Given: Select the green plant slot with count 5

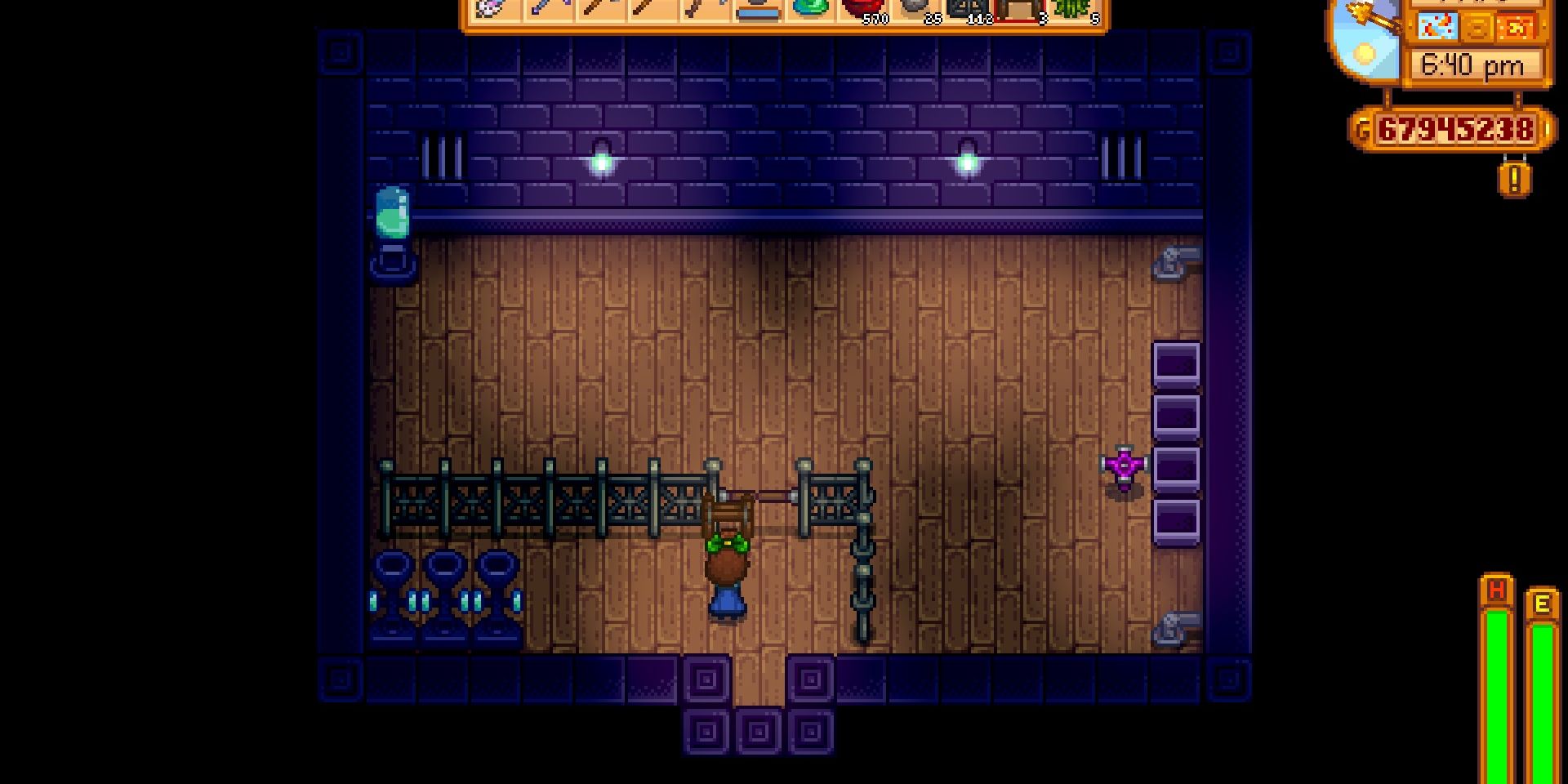Looking at the screenshot, I should pos(1074,10).
